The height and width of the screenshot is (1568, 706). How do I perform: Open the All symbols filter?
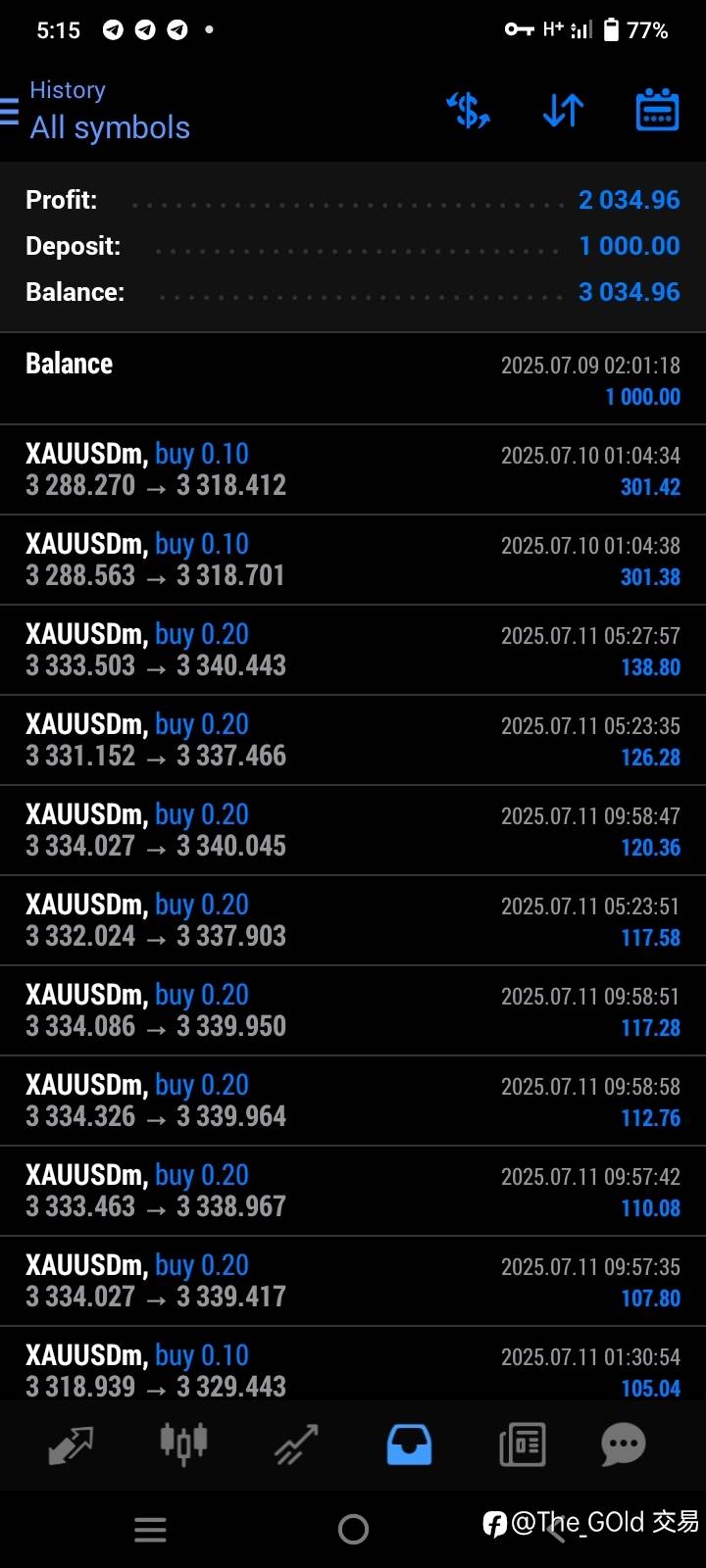point(110,127)
